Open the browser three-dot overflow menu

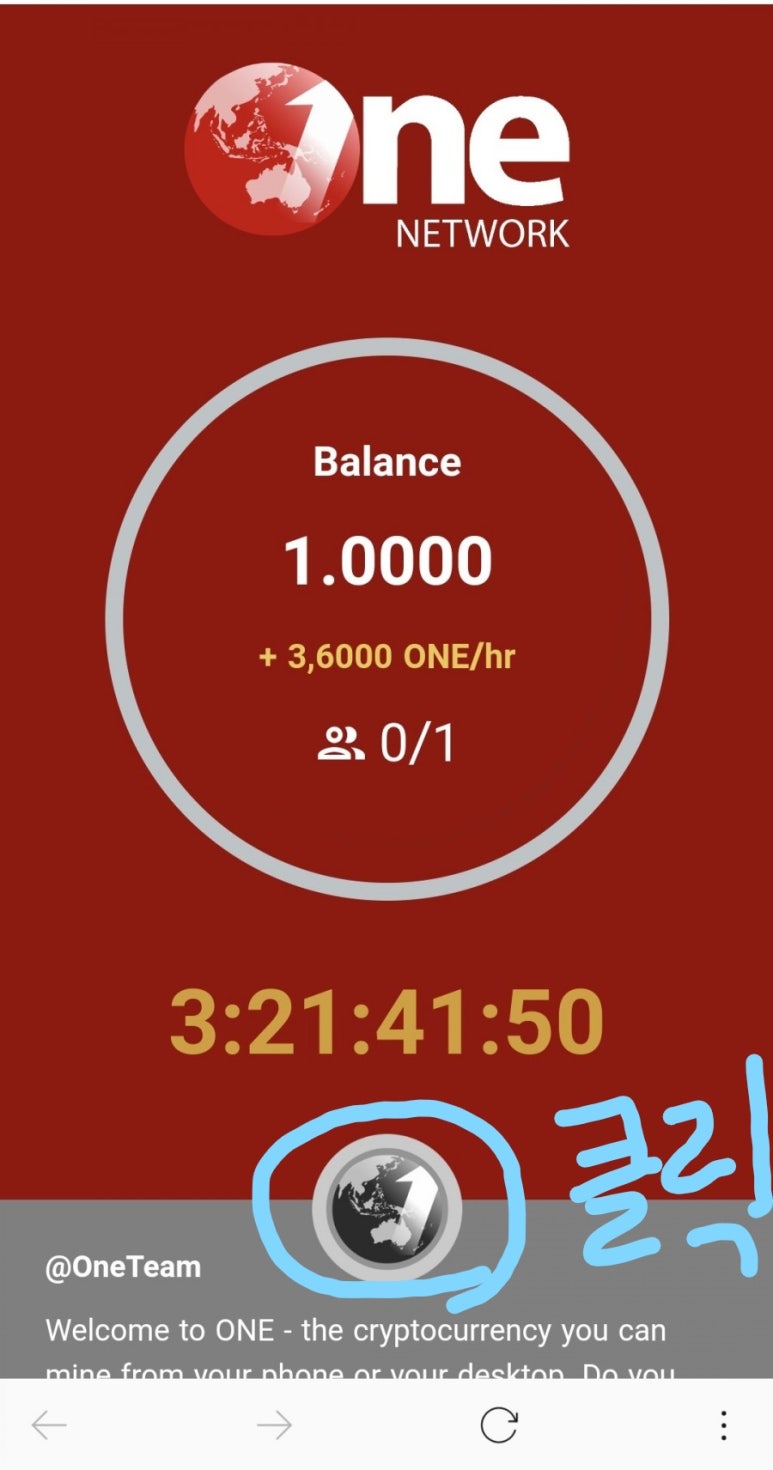[723, 1425]
